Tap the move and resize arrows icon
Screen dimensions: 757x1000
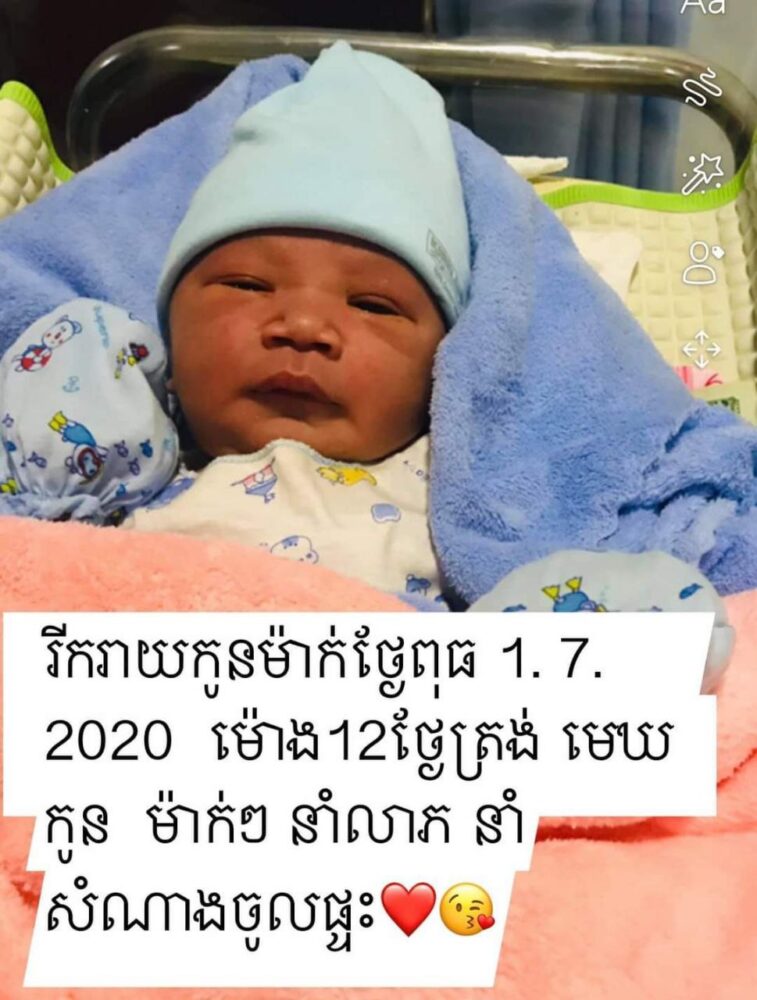701,349
